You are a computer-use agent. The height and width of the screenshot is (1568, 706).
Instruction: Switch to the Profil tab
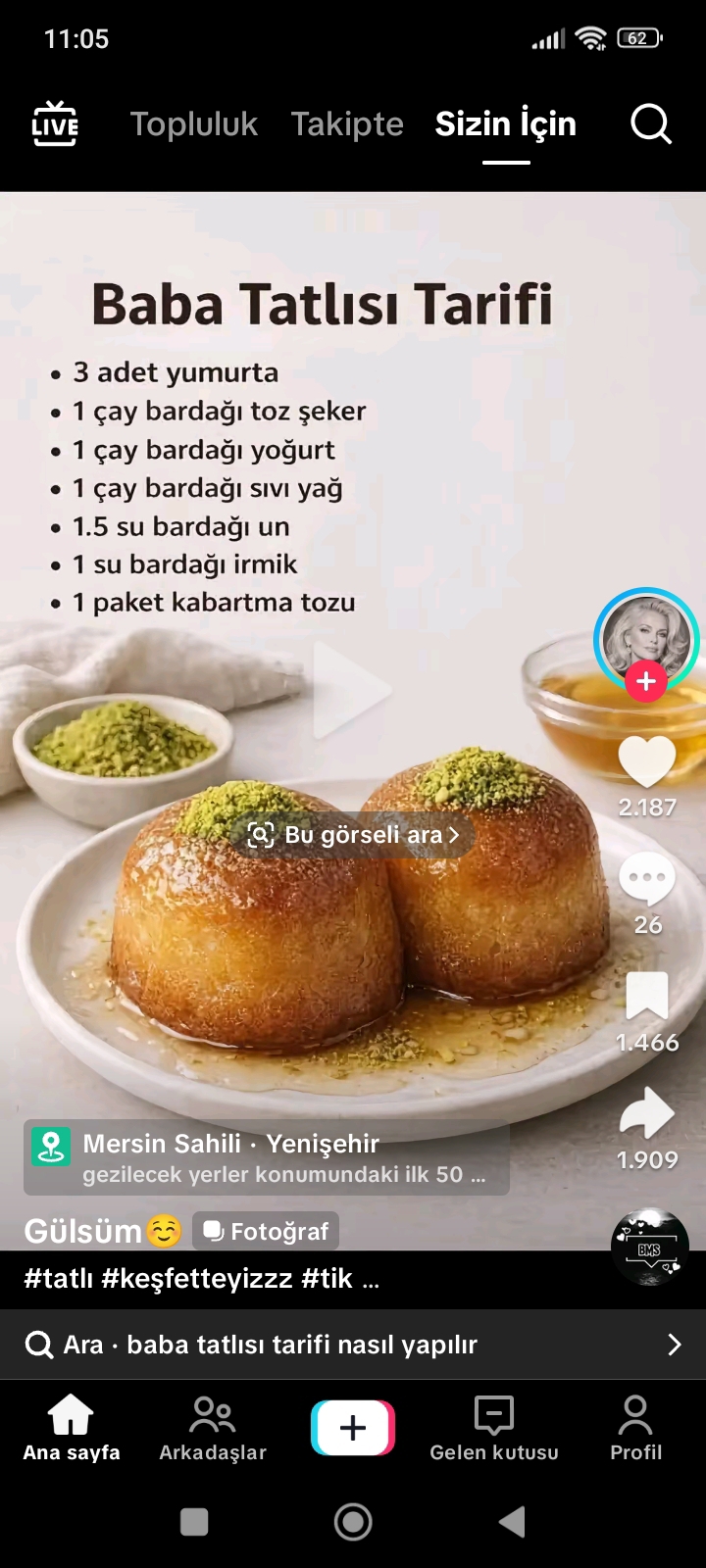(x=635, y=1429)
